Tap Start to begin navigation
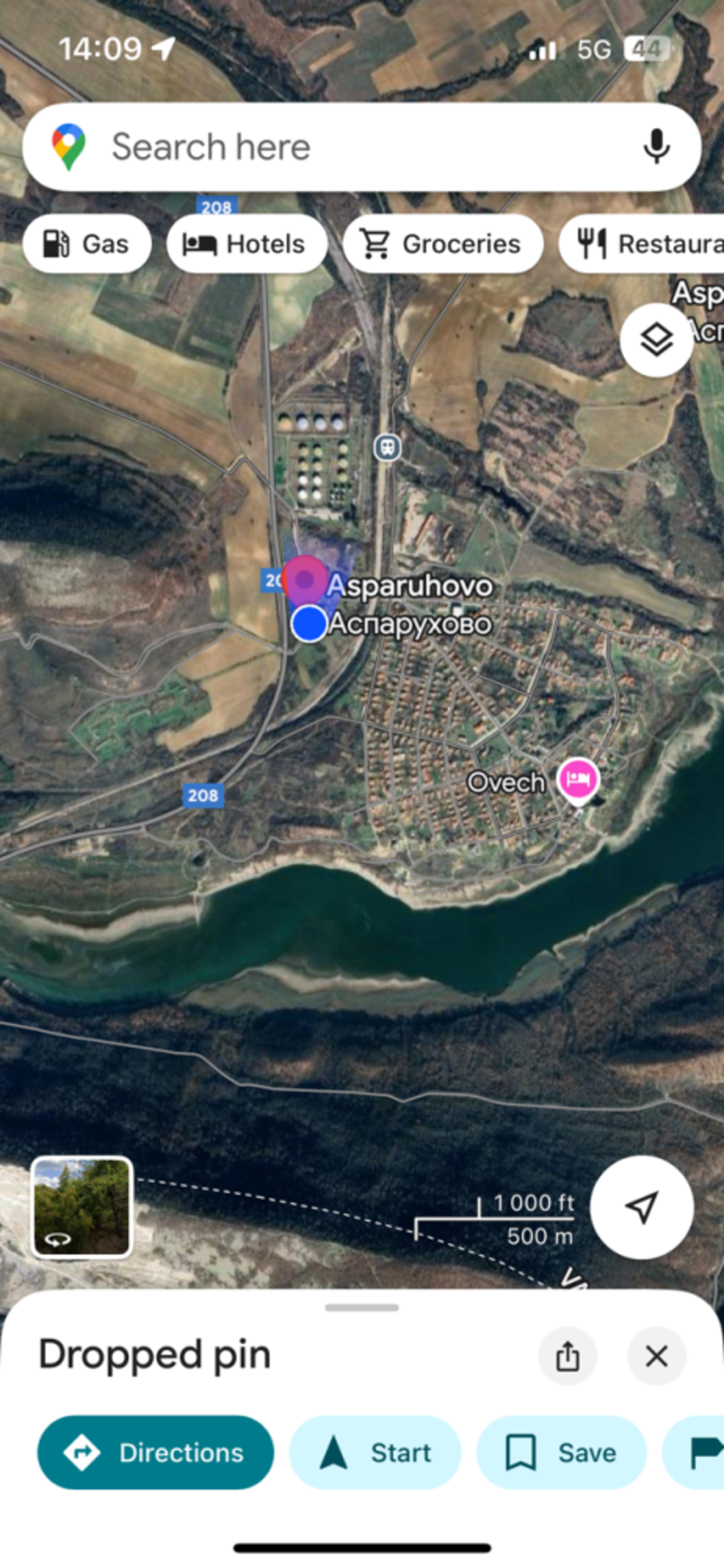The width and height of the screenshot is (724, 1568). tap(375, 1452)
